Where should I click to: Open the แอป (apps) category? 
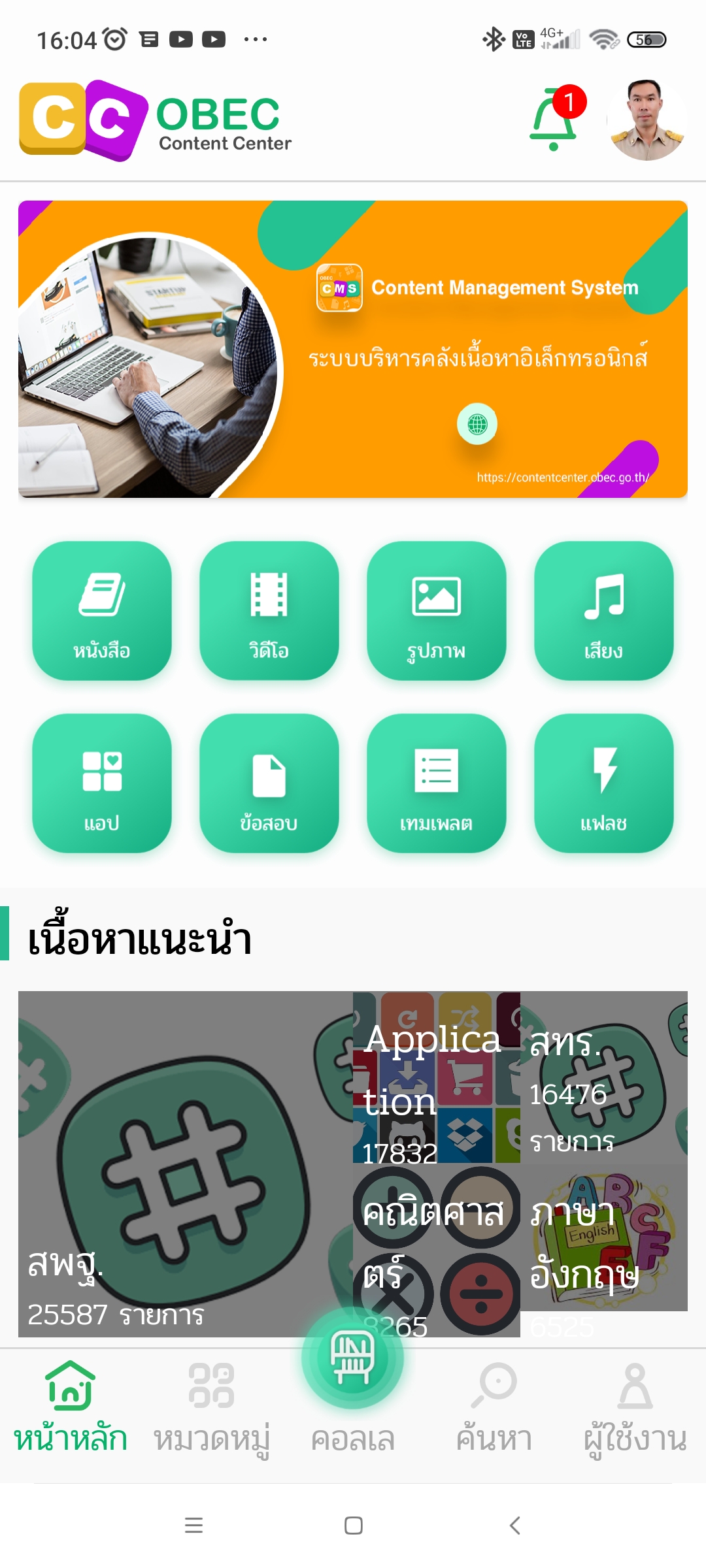pyautogui.click(x=102, y=783)
